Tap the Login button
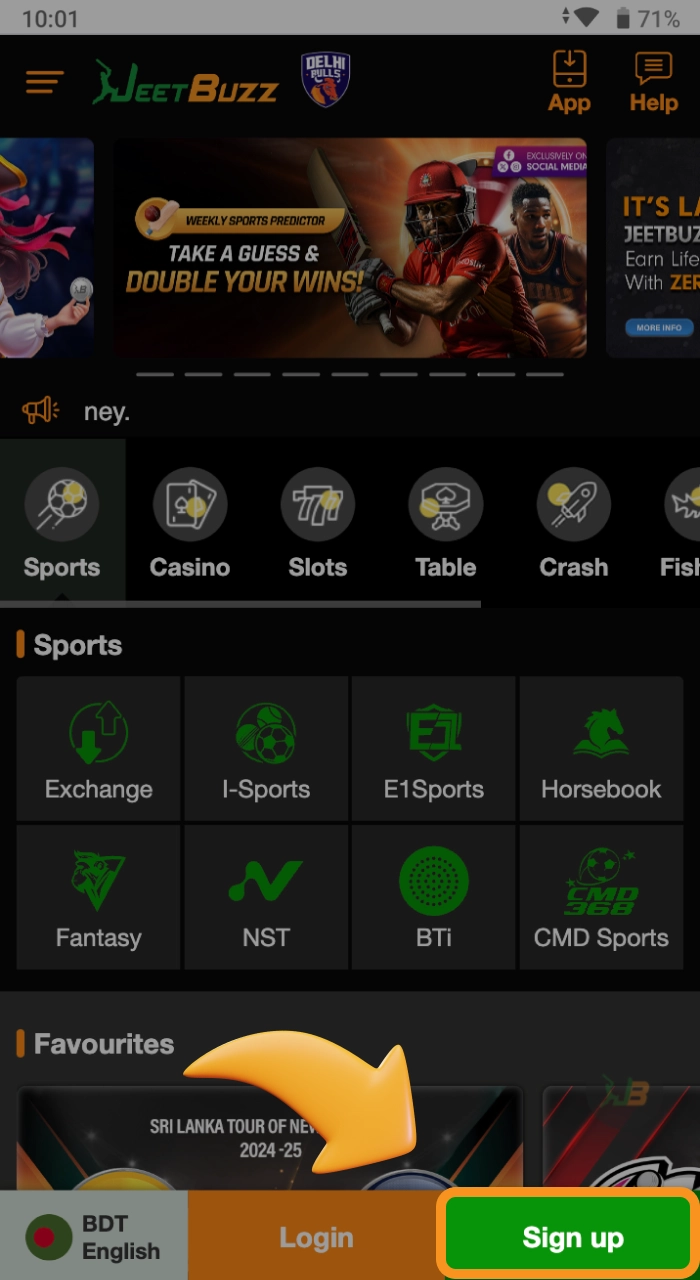 316,1237
